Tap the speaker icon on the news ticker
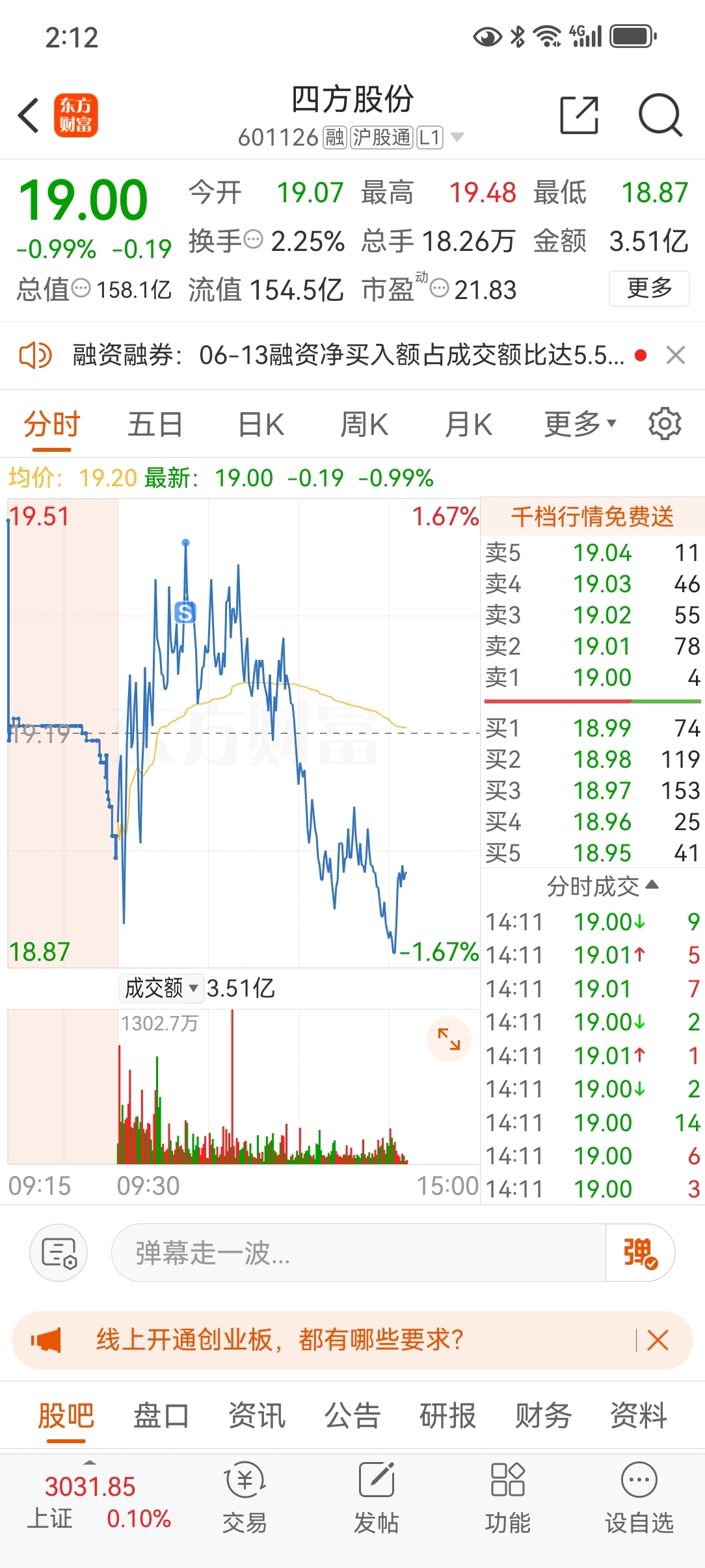This screenshot has height=1568, width=705. (x=36, y=356)
